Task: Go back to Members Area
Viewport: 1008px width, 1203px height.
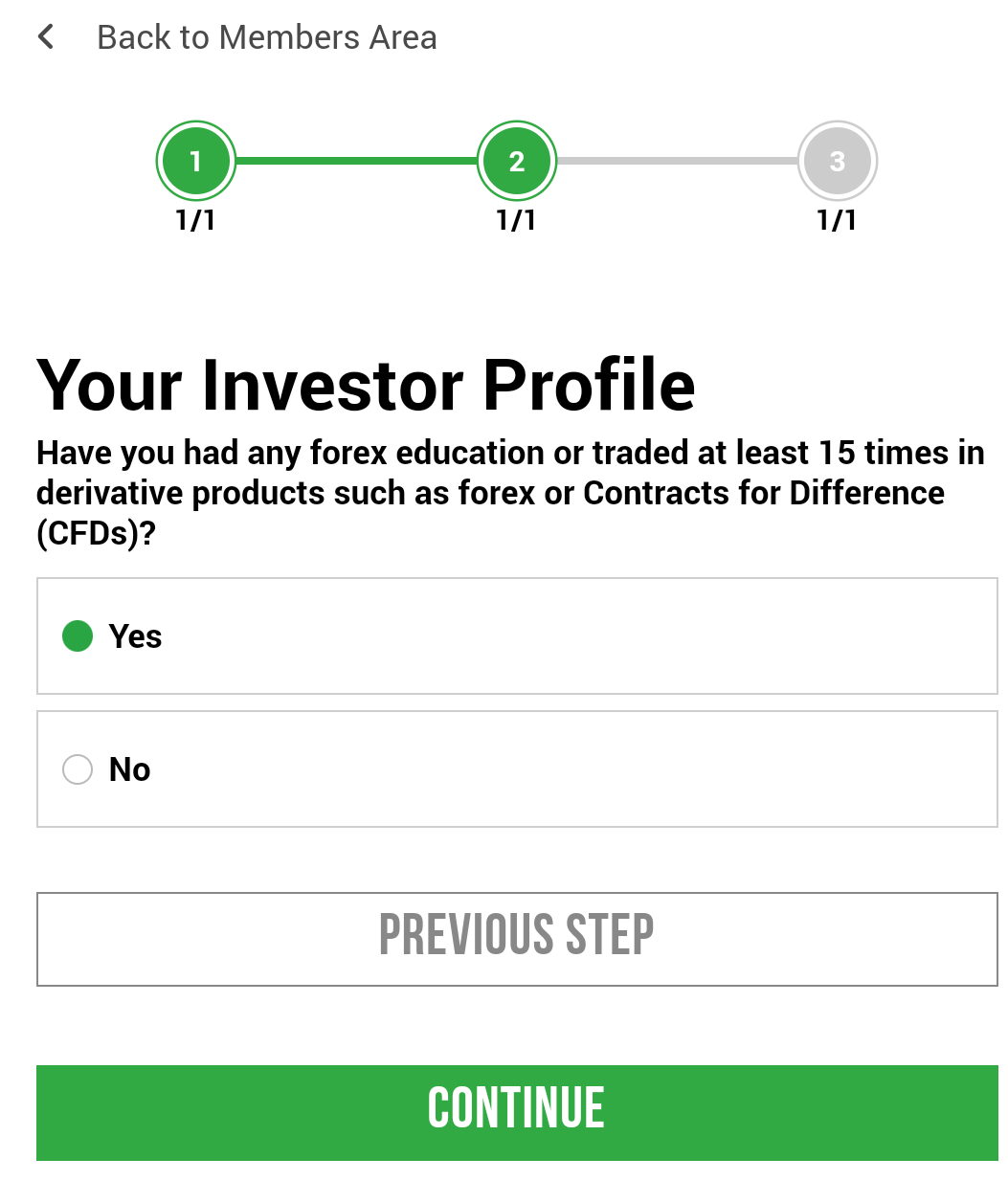Action: (x=237, y=37)
